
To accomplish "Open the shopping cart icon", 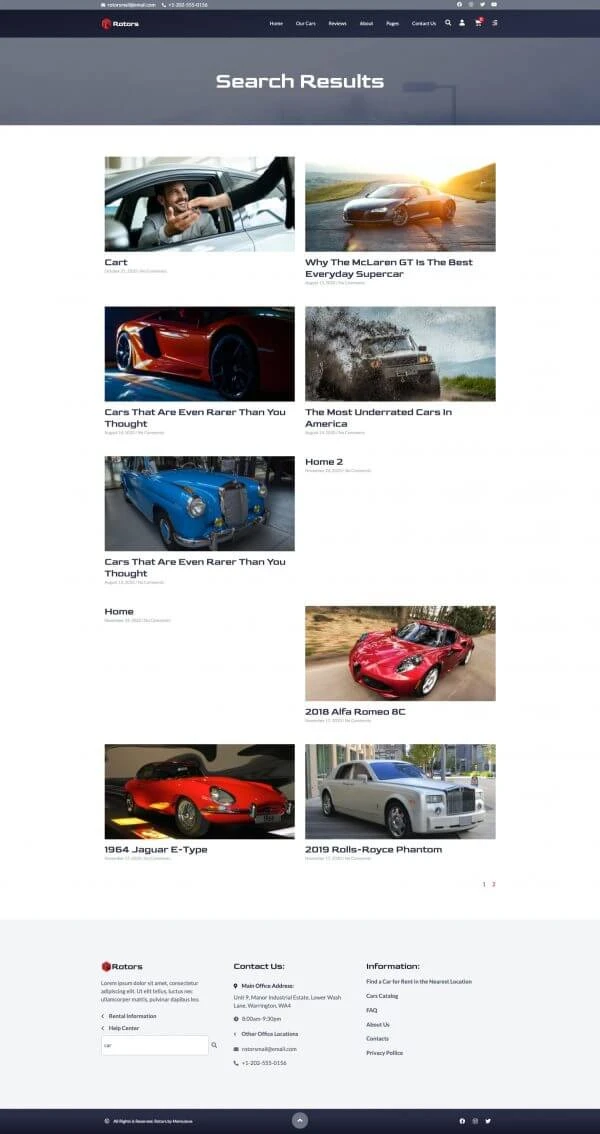I will coord(478,23).
